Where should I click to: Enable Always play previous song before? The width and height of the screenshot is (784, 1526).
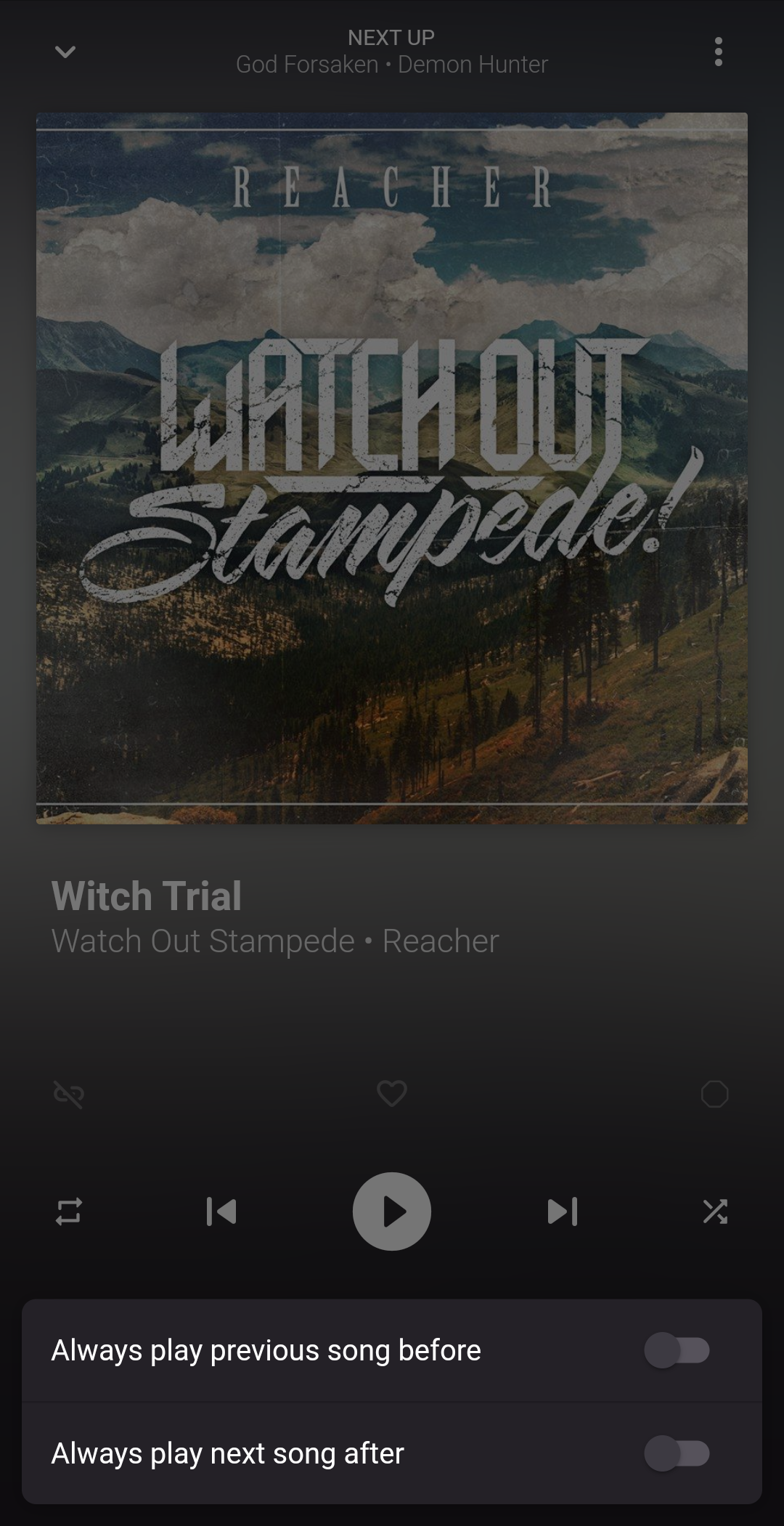(677, 1350)
